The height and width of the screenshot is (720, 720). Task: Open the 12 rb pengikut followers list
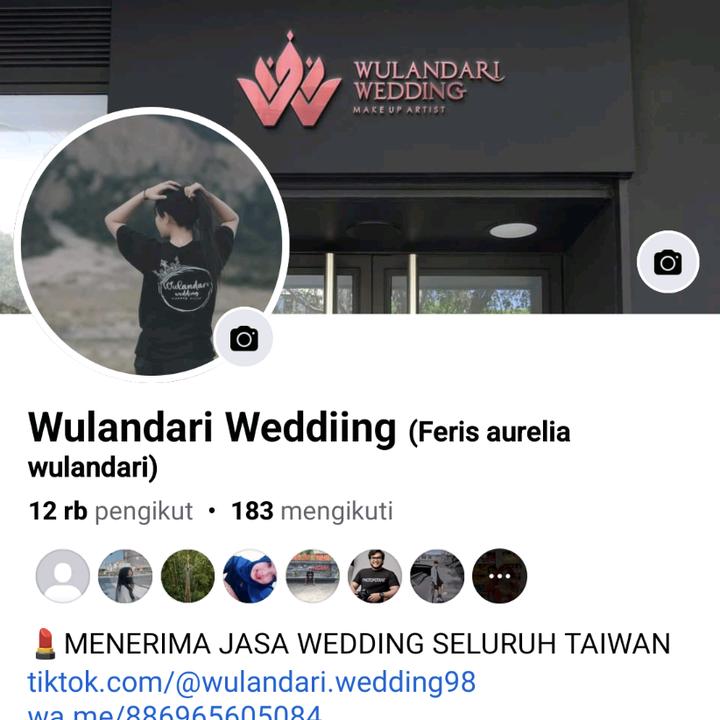click(x=111, y=511)
